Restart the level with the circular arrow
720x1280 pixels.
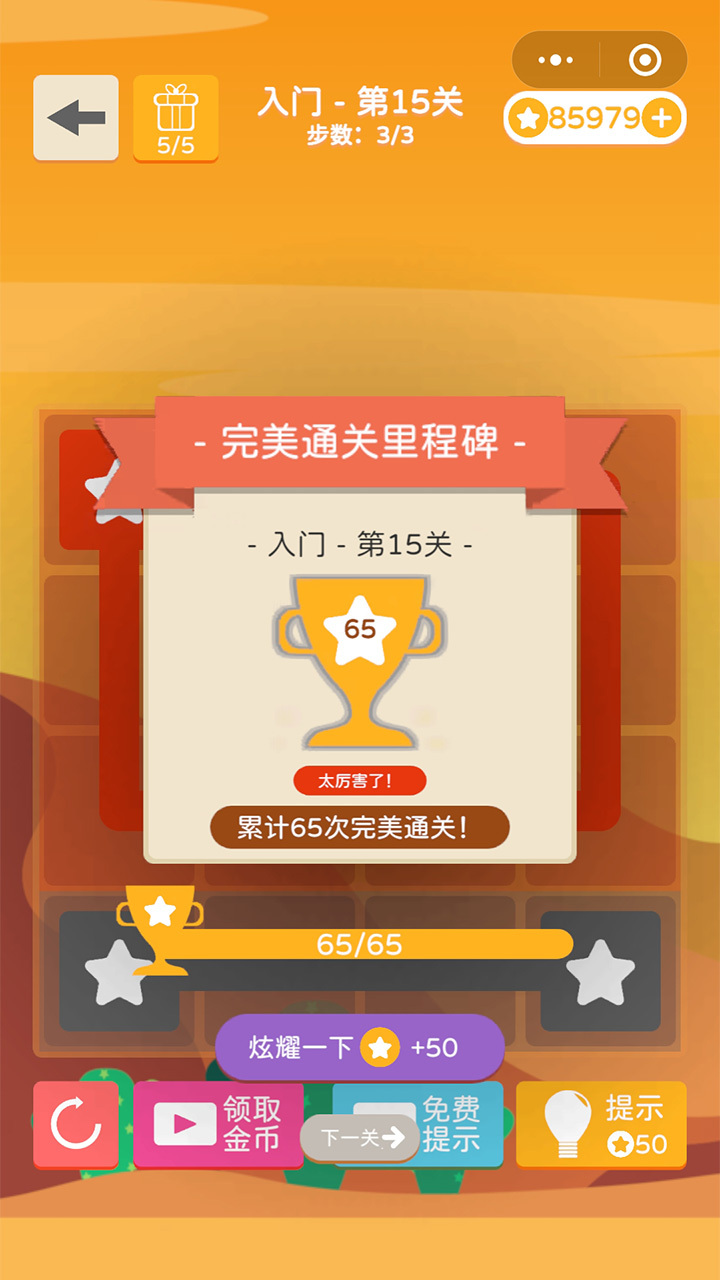coord(76,1125)
